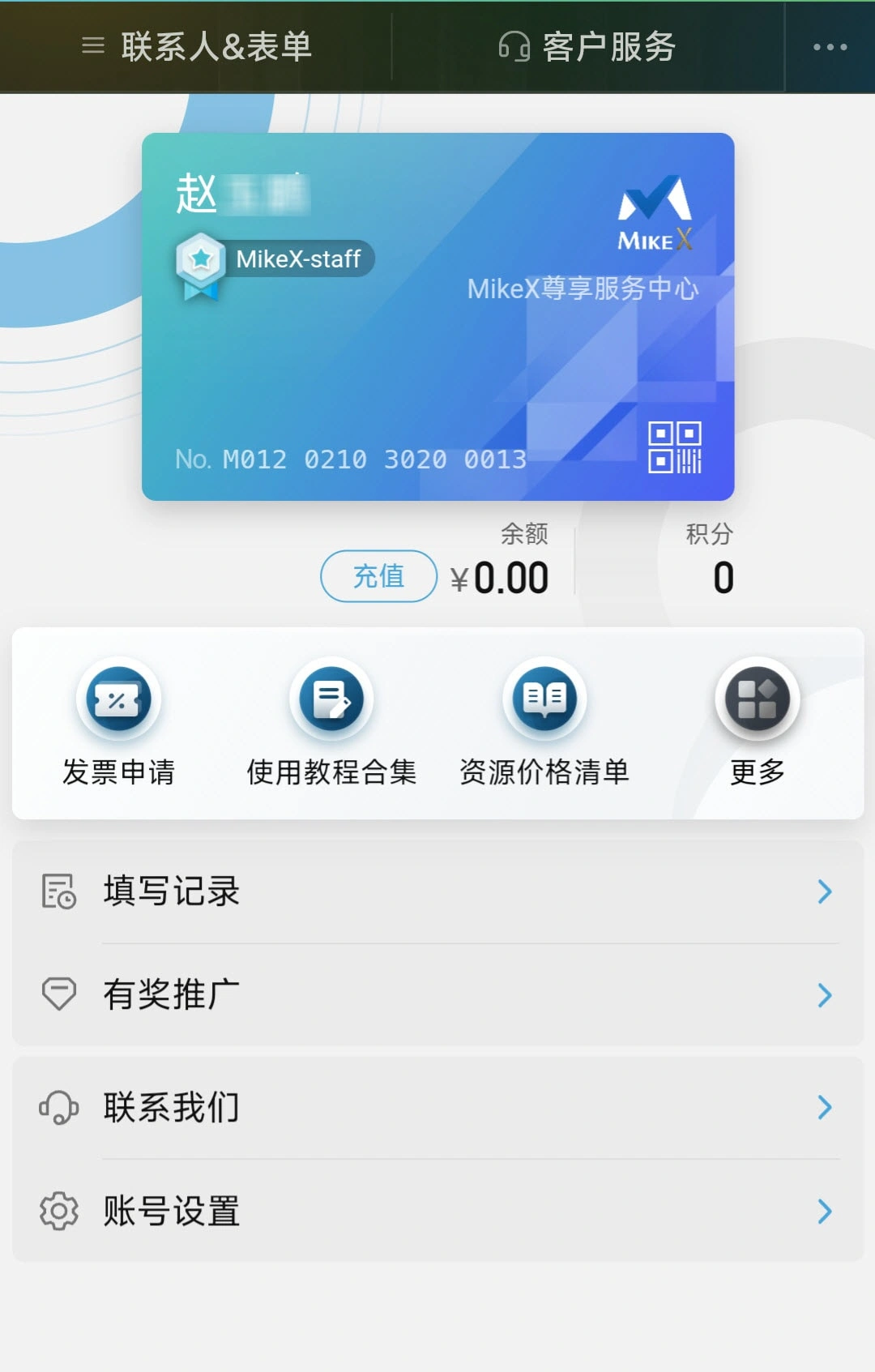This screenshot has height=1372, width=875.
Task: Go to 有奖推广 promotion
Action: pos(437,994)
